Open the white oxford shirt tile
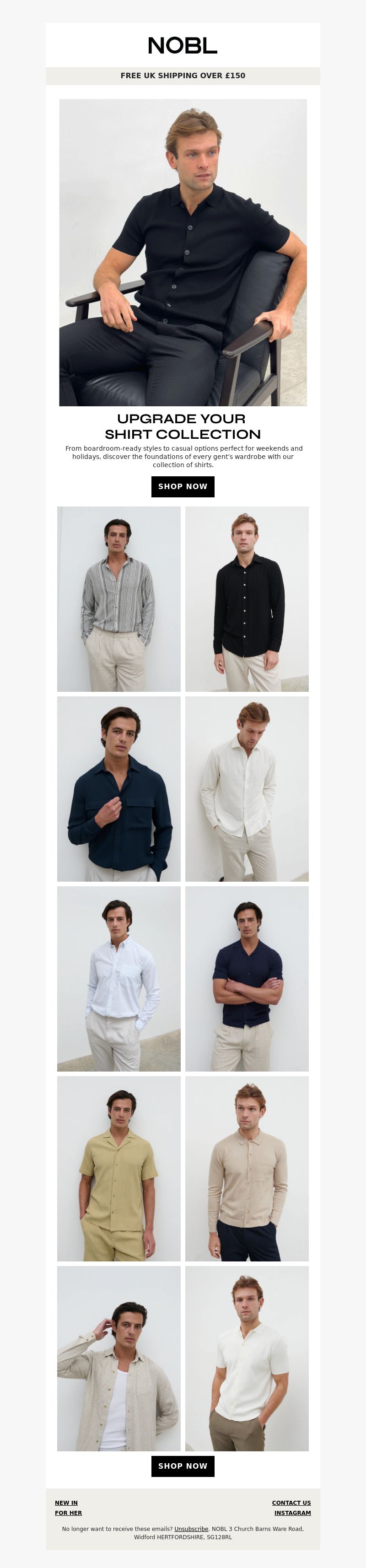Viewport: 366px width, 1568px height. click(119, 979)
